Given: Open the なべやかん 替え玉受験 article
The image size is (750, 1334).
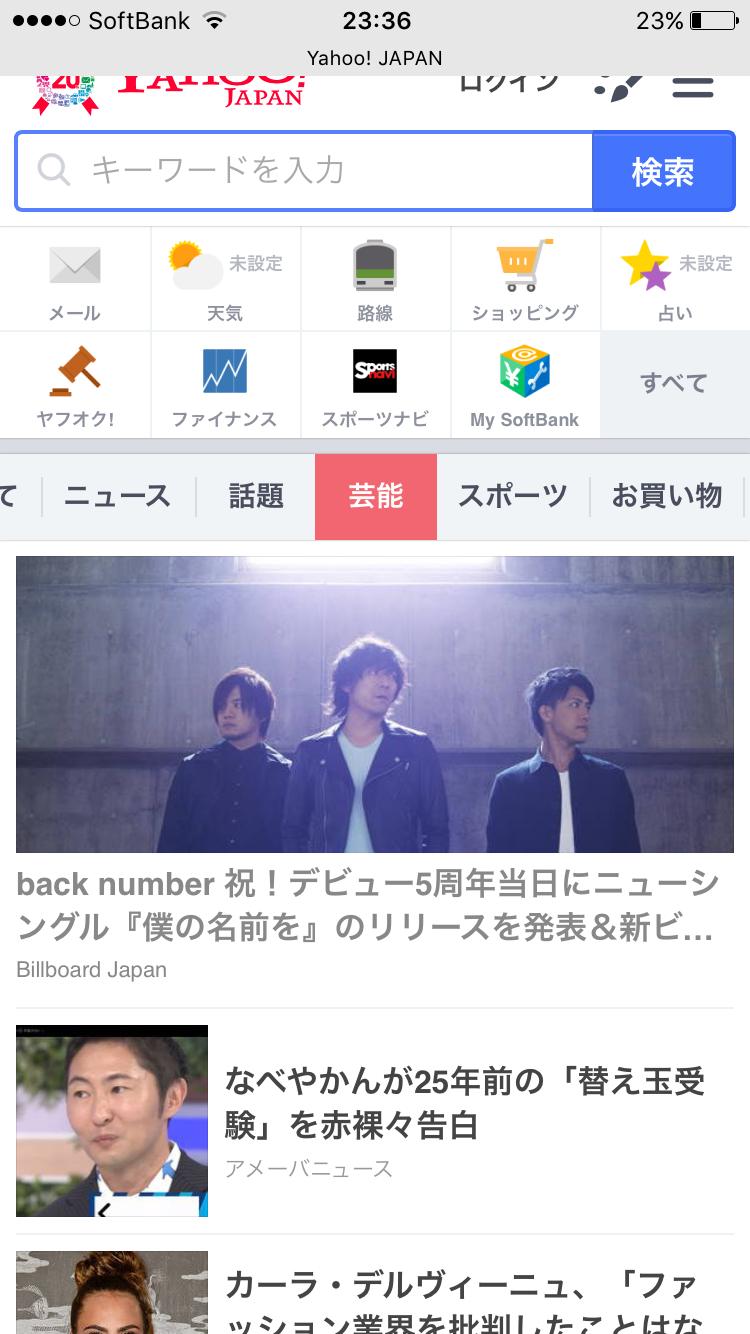Looking at the screenshot, I should click(465, 1103).
